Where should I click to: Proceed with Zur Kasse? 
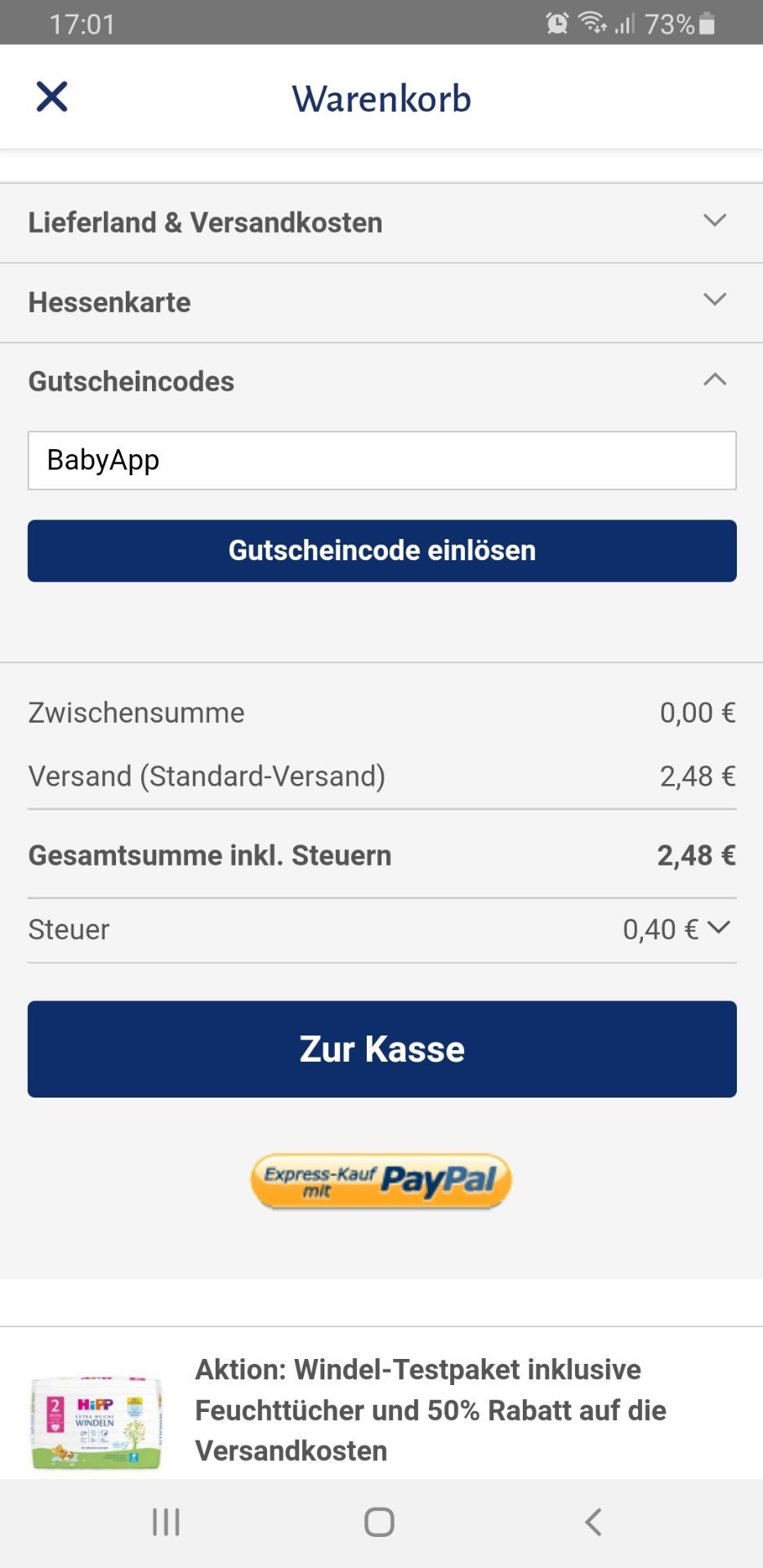(381, 1049)
